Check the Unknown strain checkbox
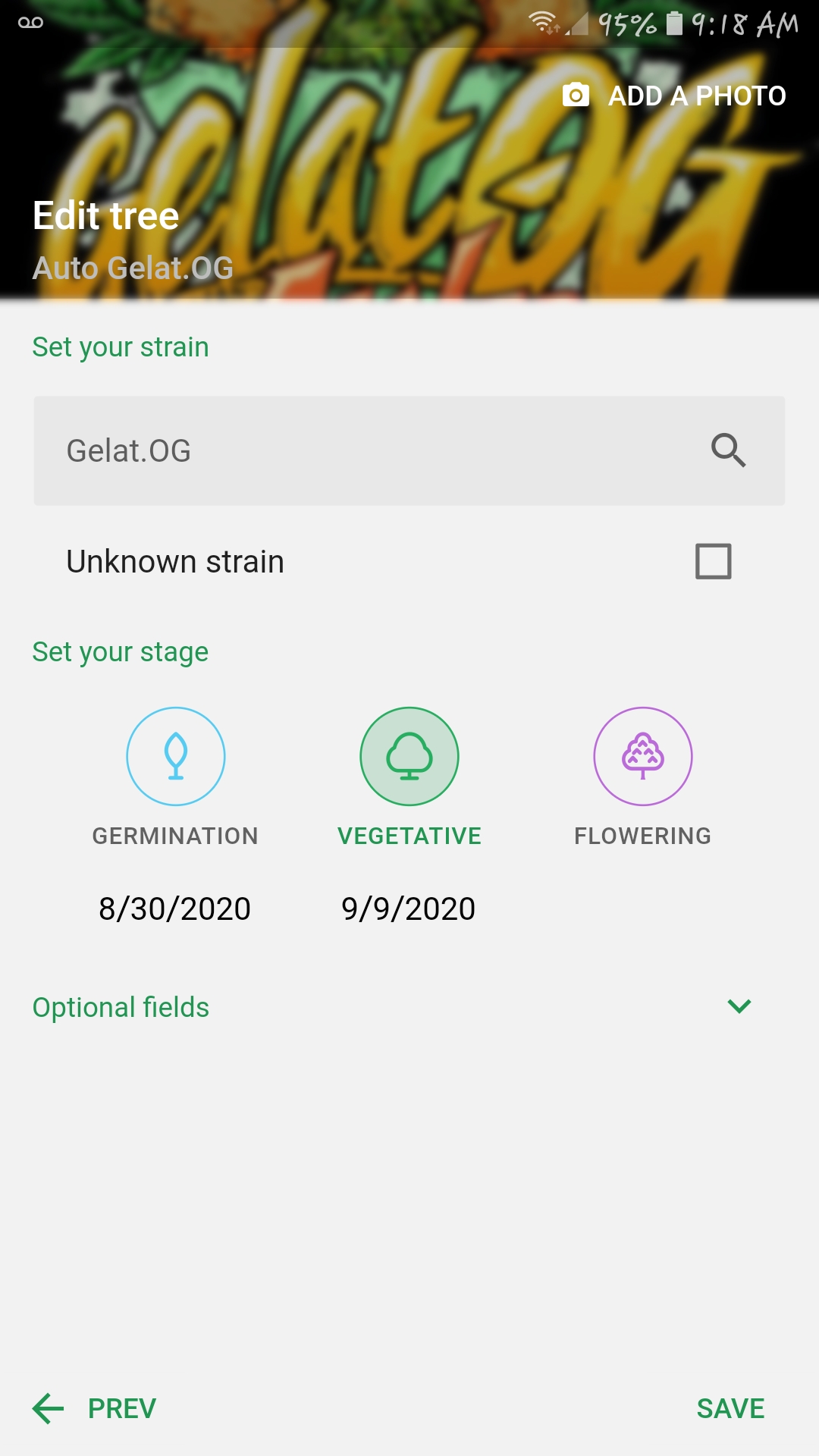This screenshot has width=819, height=1456. point(713,561)
